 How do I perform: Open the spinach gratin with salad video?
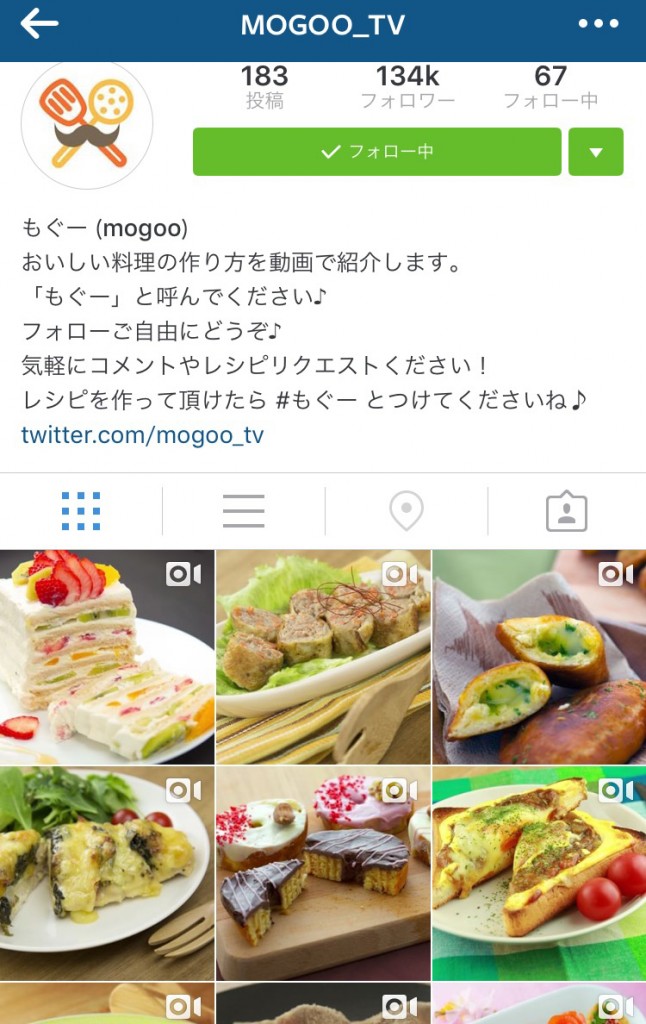[106, 873]
